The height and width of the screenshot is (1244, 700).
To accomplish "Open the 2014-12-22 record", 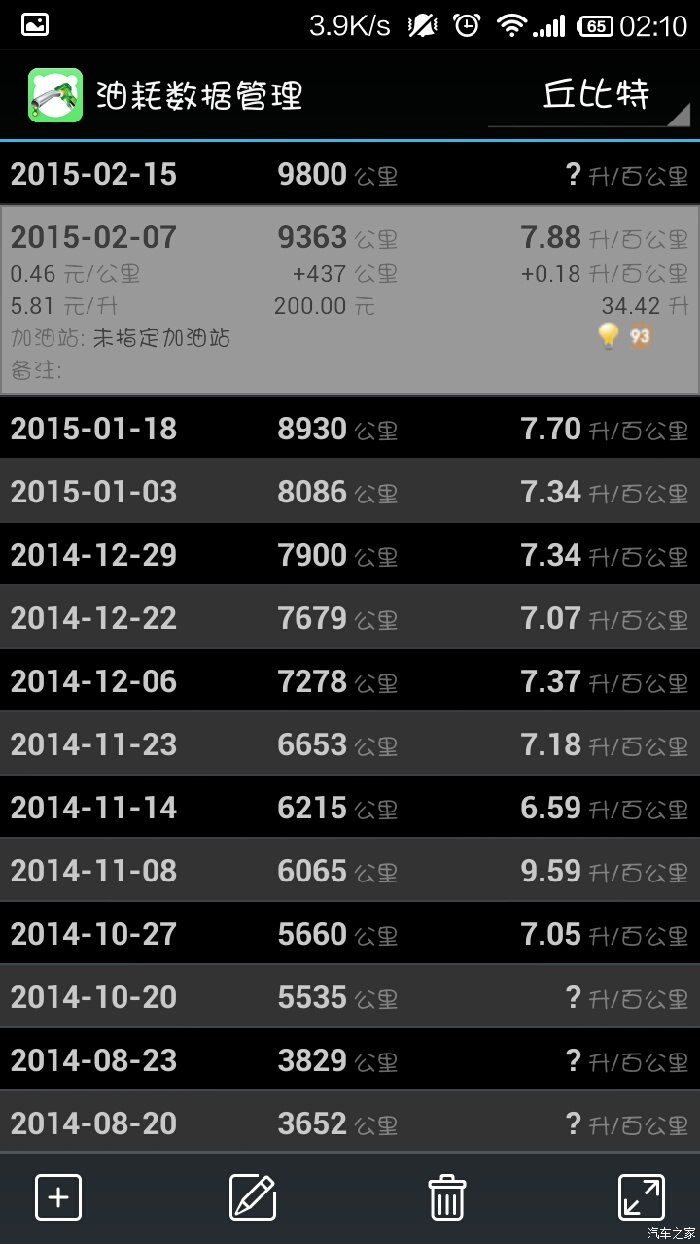I will coord(350,618).
